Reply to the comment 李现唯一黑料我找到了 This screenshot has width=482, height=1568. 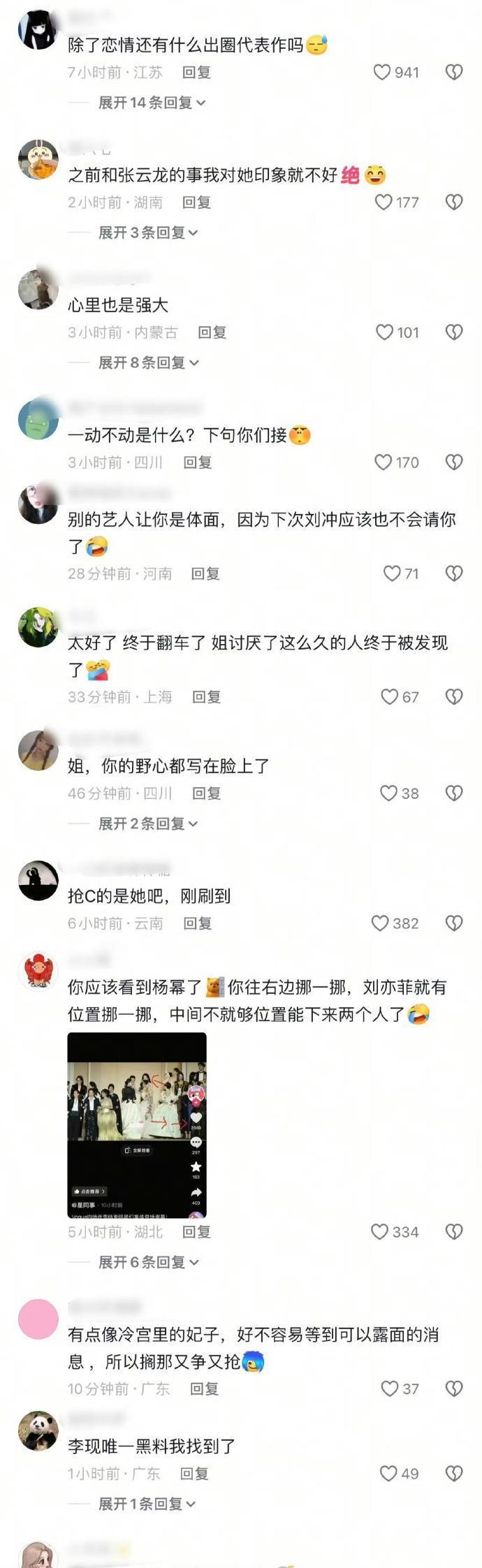194,1474
